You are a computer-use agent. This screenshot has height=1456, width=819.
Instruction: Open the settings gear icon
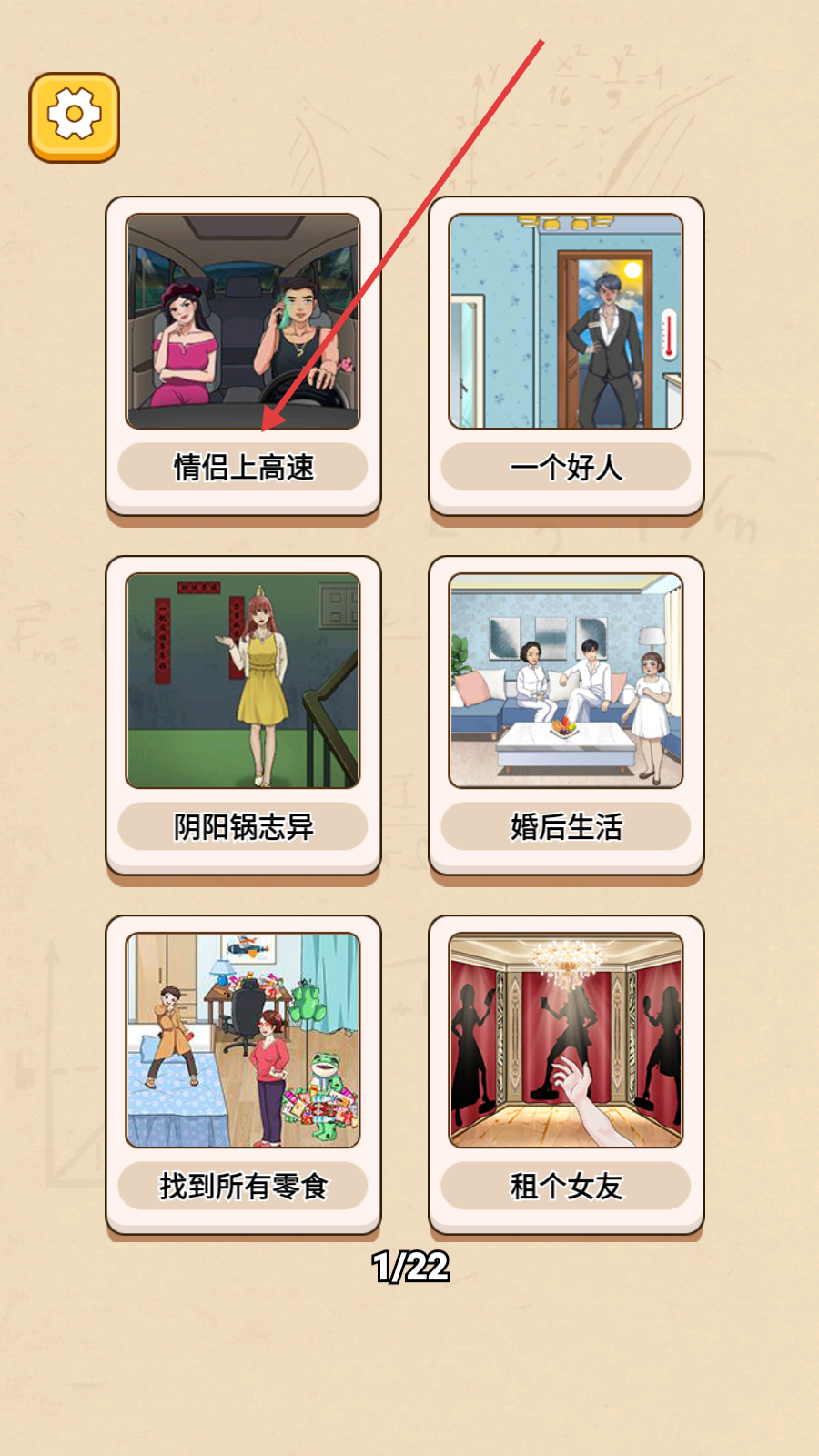74,117
